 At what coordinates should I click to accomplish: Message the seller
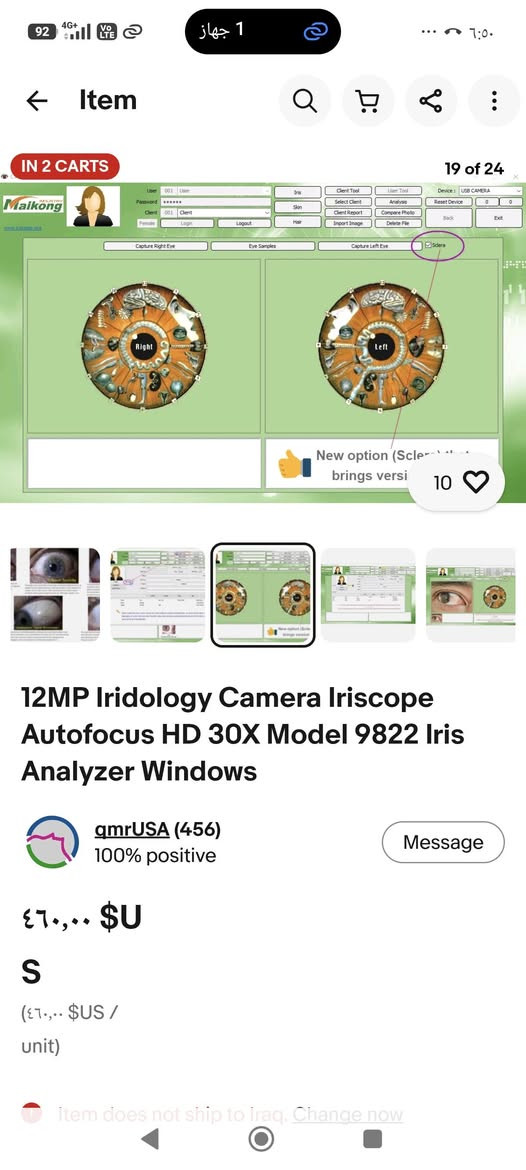443,842
